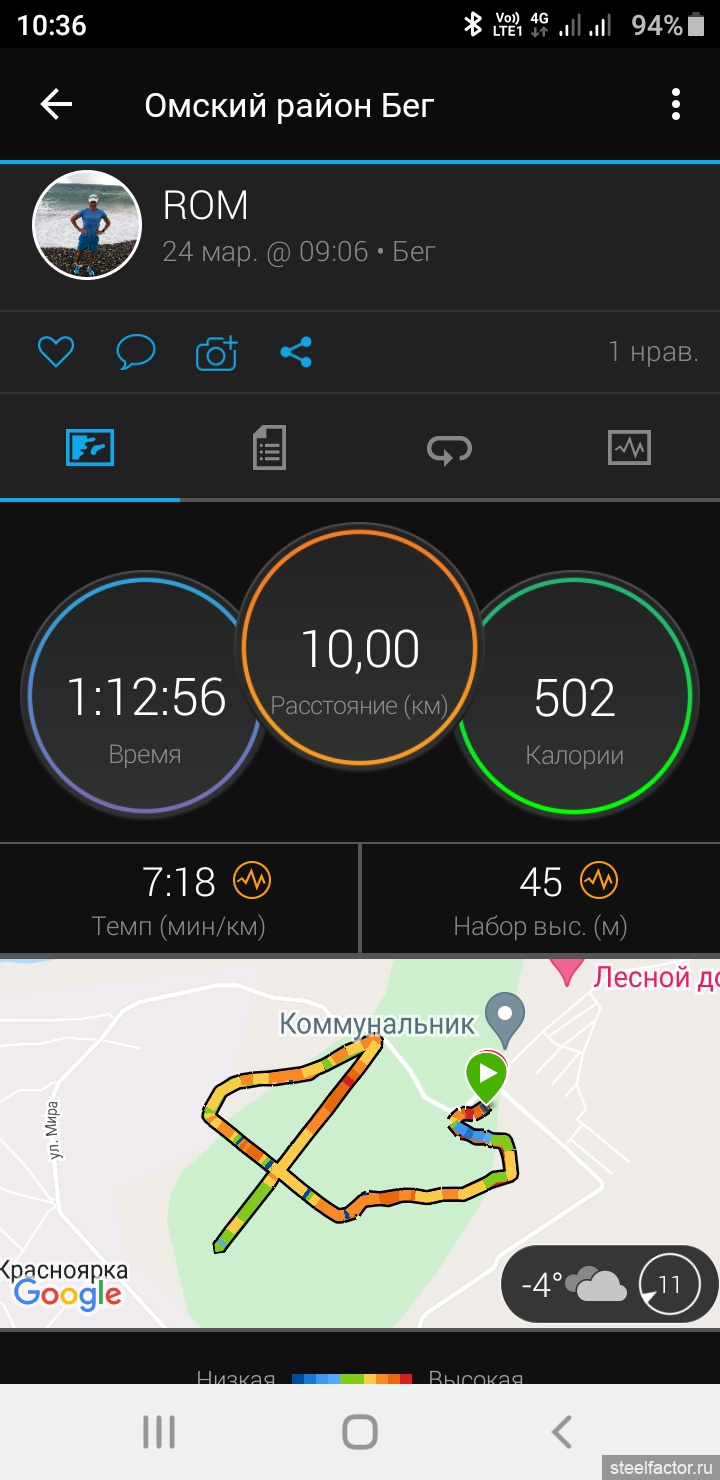Share this running activity
This screenshot has width=720, height=1480.
[x=296, y=352]
